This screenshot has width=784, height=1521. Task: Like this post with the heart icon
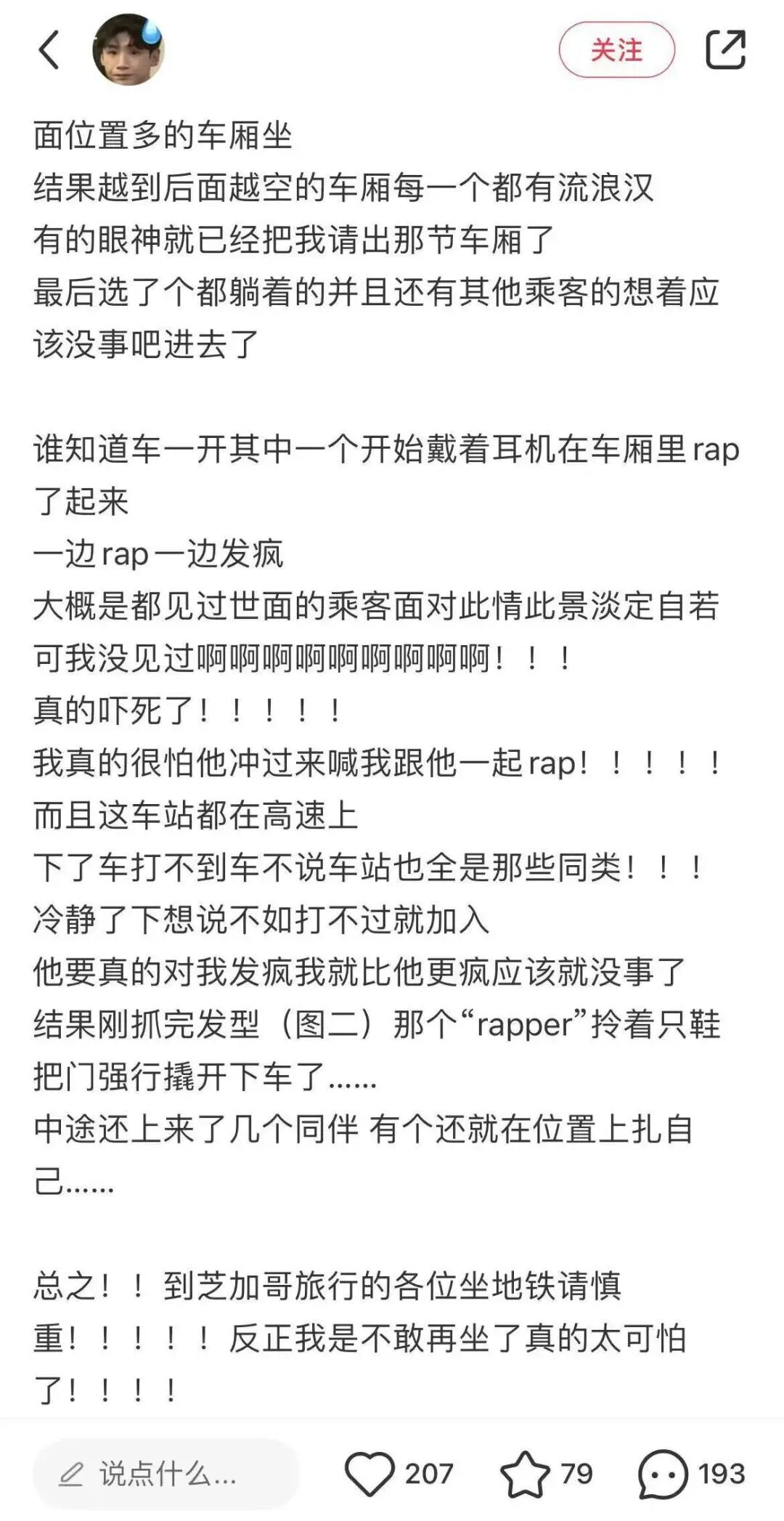[x=369, y=1474]
